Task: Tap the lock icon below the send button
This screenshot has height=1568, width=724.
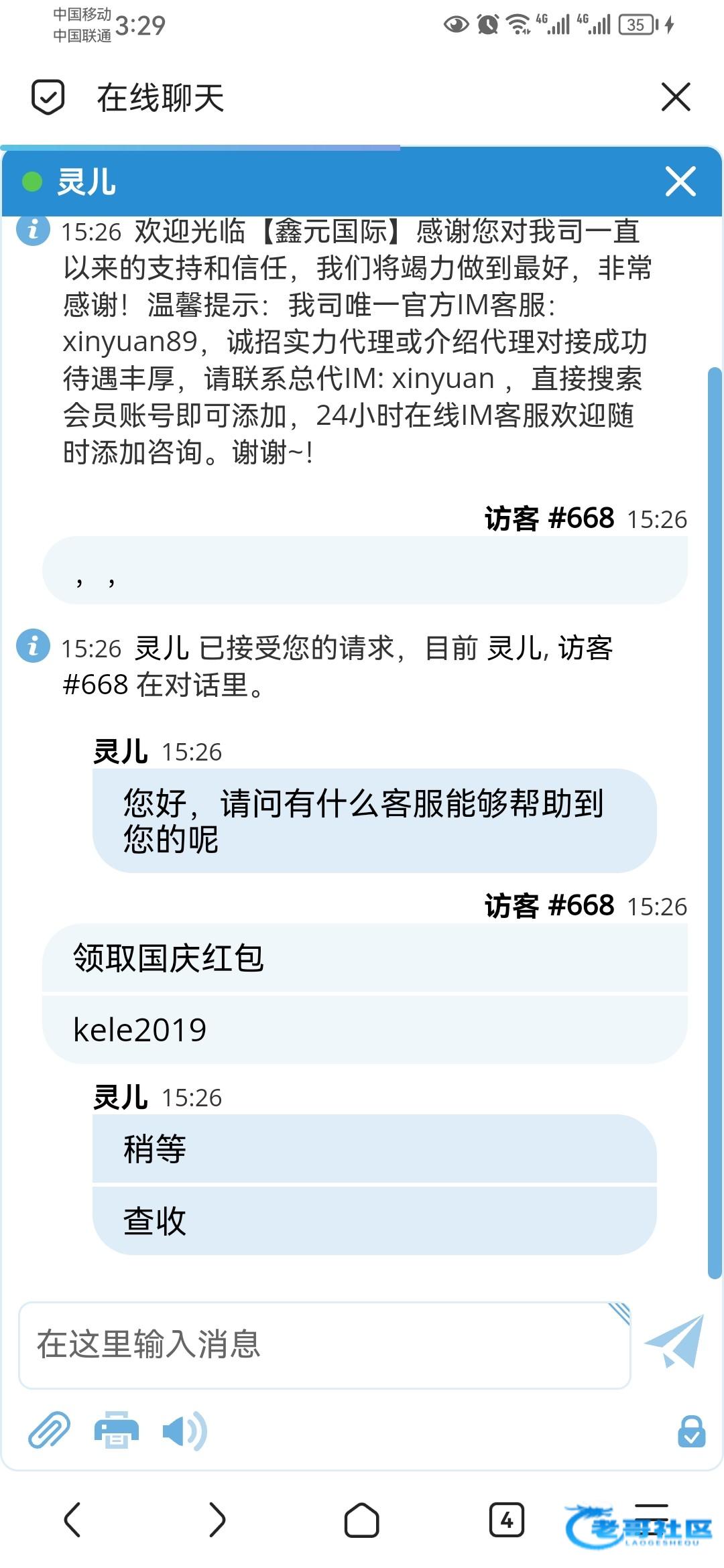Action: [691, 1431]
